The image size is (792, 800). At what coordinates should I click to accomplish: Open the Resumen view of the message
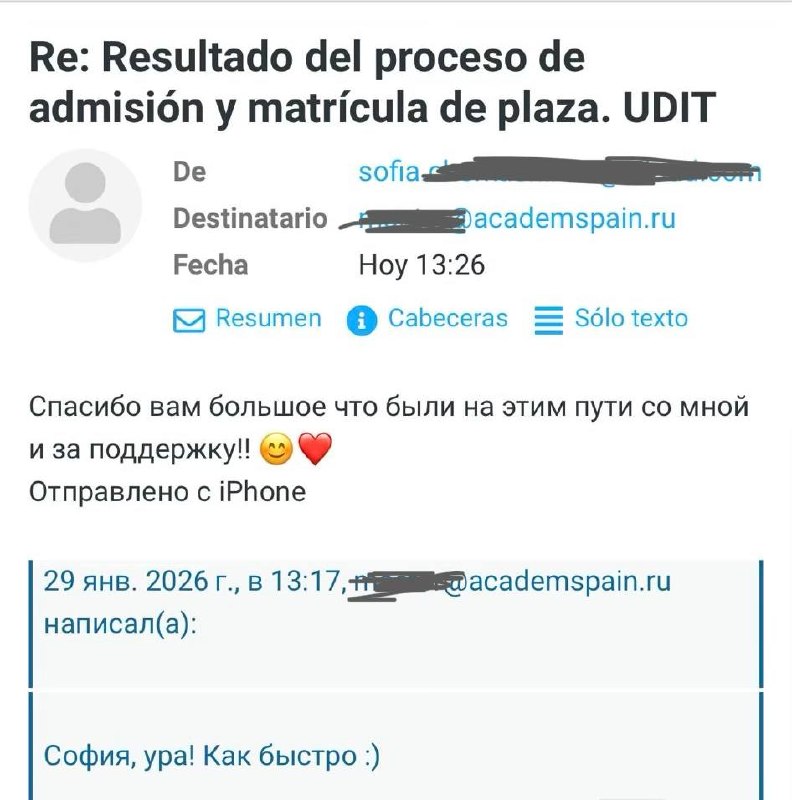coord(248,319)
